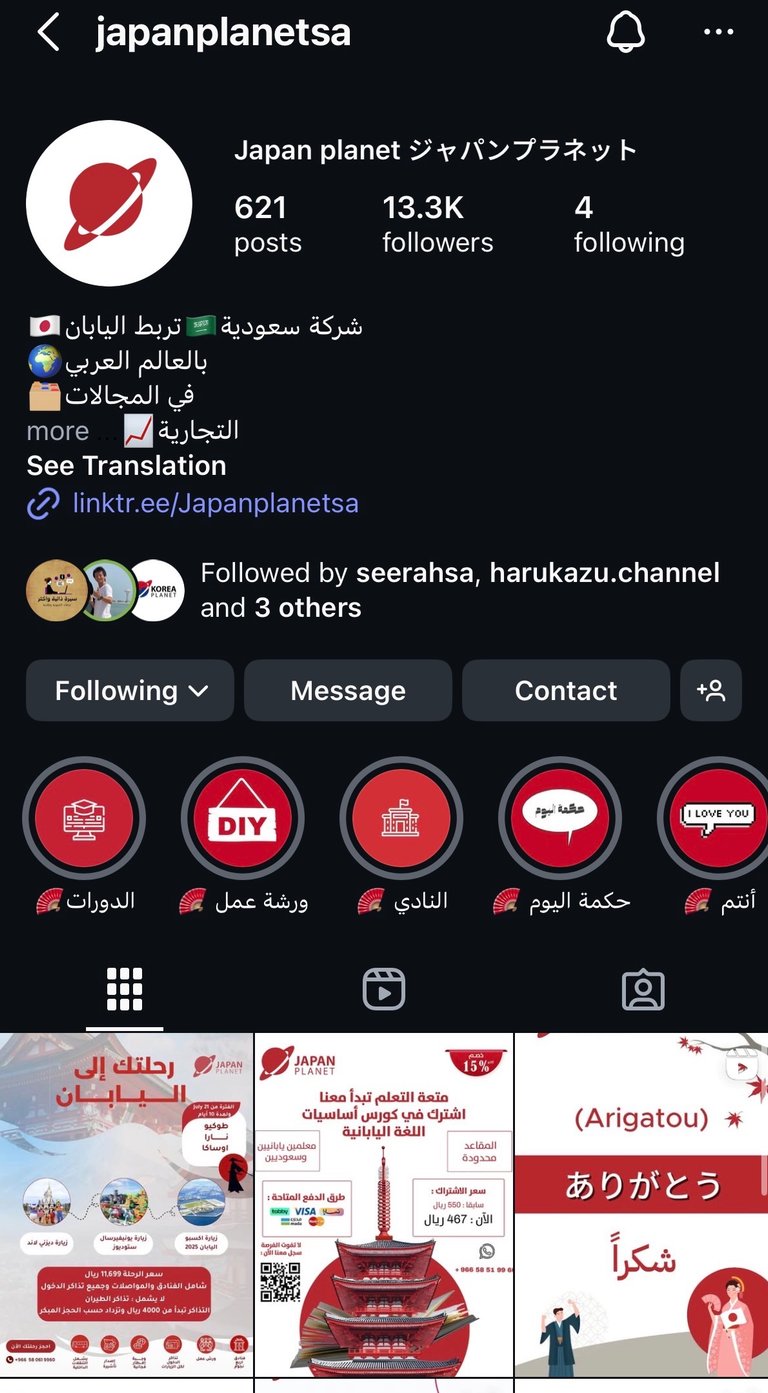Image resolution: width=768 pixels, height=1393 pixels.
Task: Open the Japanese language course post
Action: pos(384,1205)
